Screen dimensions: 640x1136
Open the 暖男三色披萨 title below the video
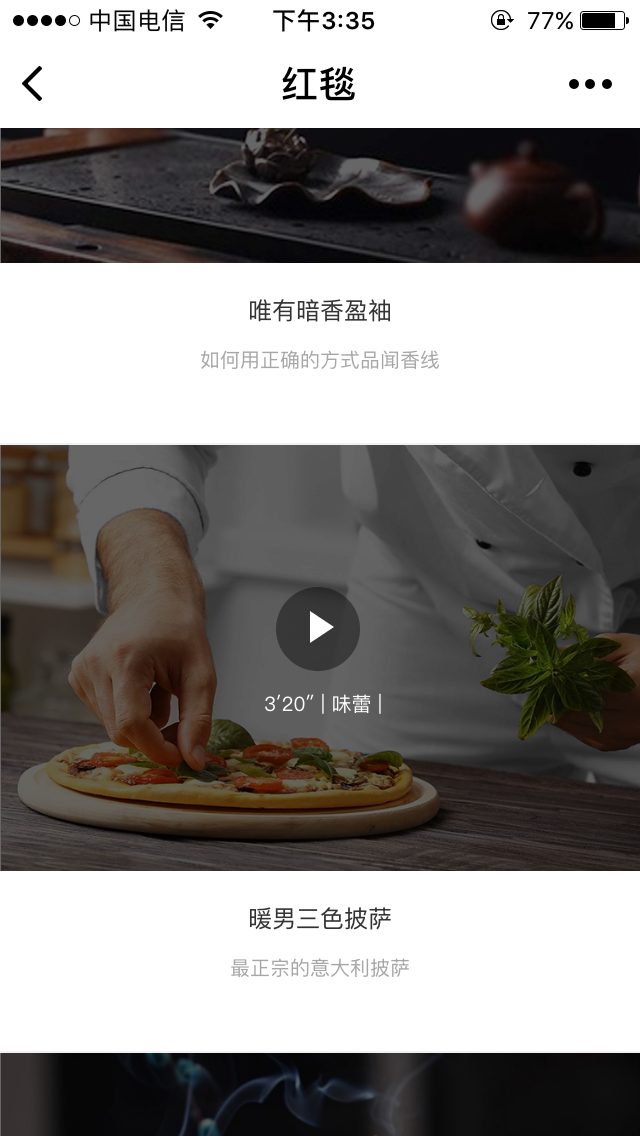pyautogui.click(x=320, y=918)
